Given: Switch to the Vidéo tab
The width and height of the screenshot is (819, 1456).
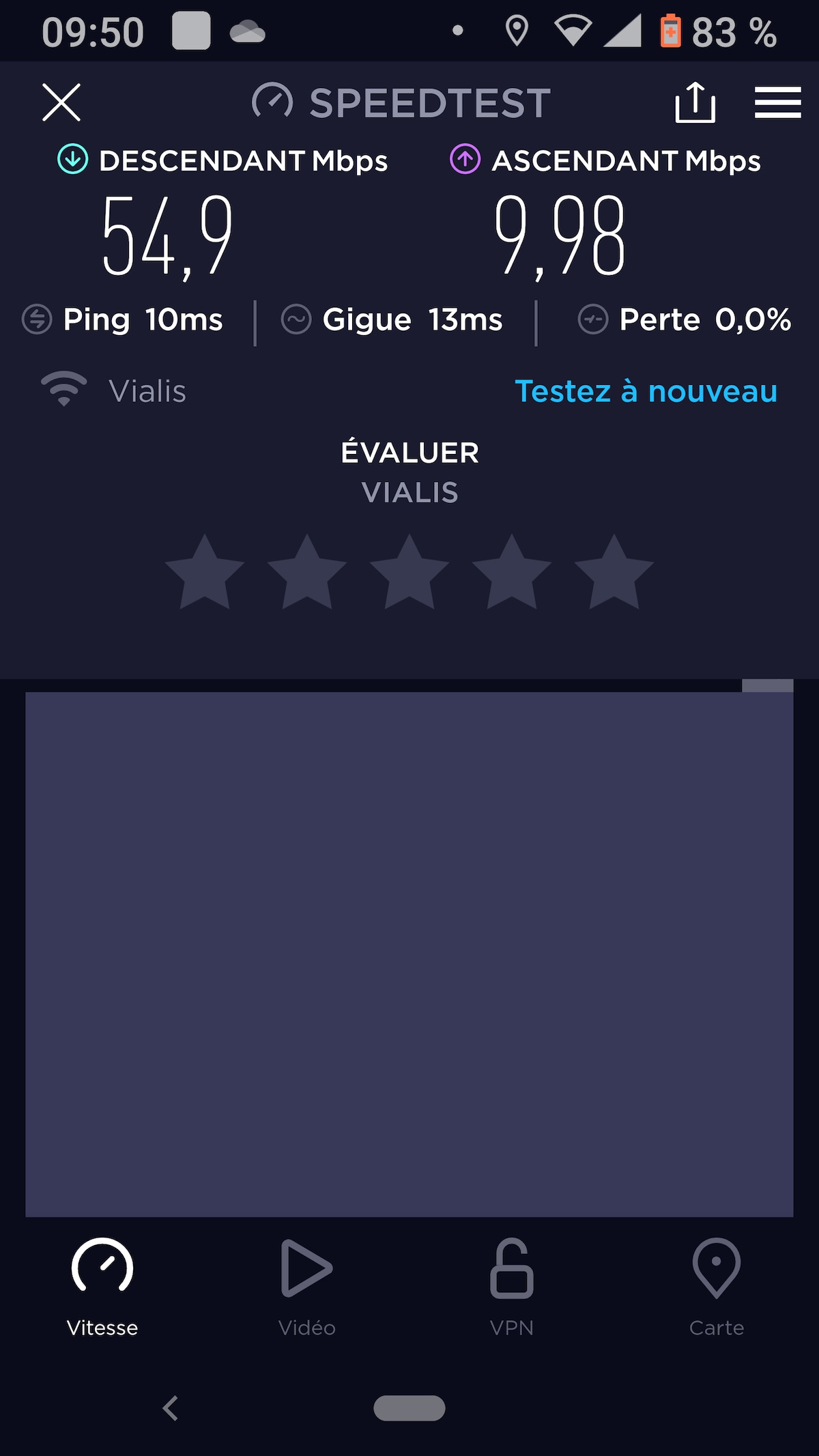Looking at the screenshot, I should click(x=307, y=1287).
